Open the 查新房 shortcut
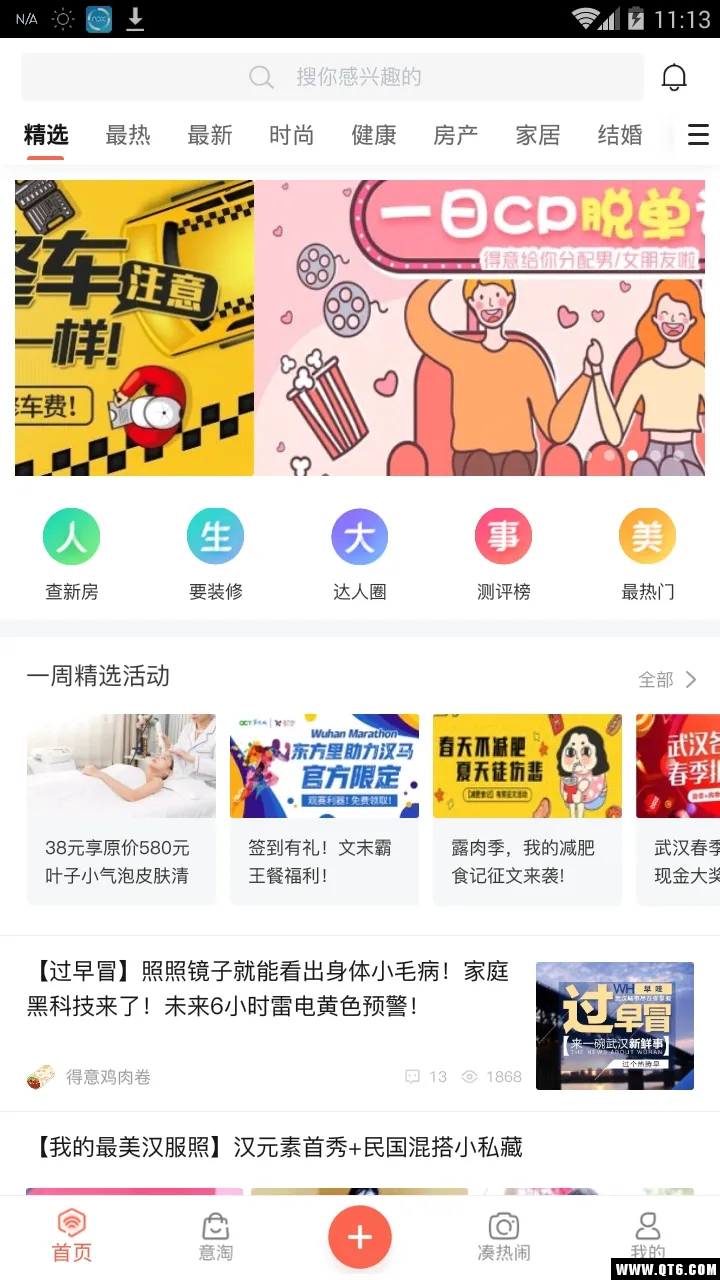This screenshot has height=1280, width=720. (x=72, y=554)
